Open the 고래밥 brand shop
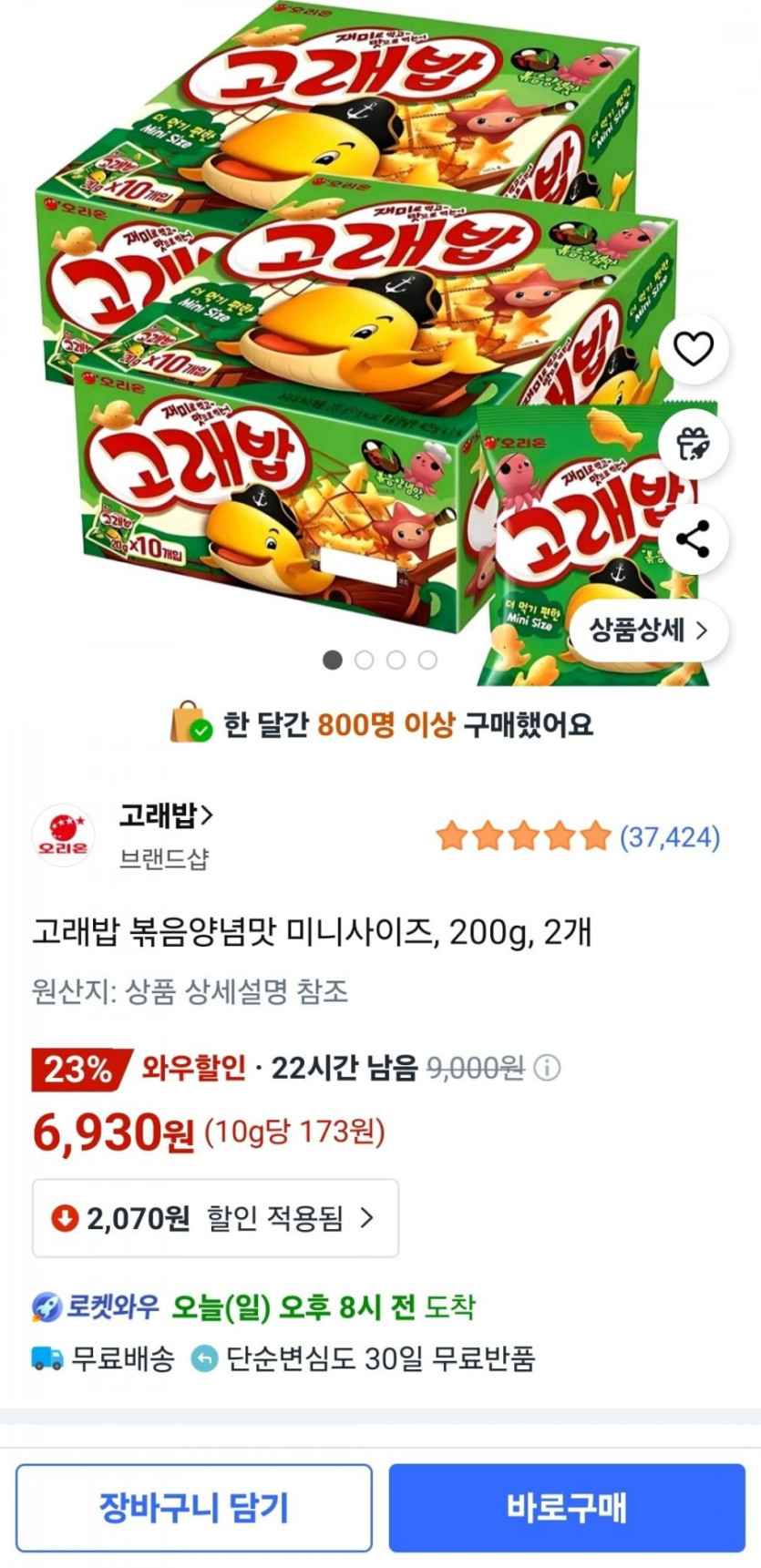The image size is (761, 1568). pos(166,815)
